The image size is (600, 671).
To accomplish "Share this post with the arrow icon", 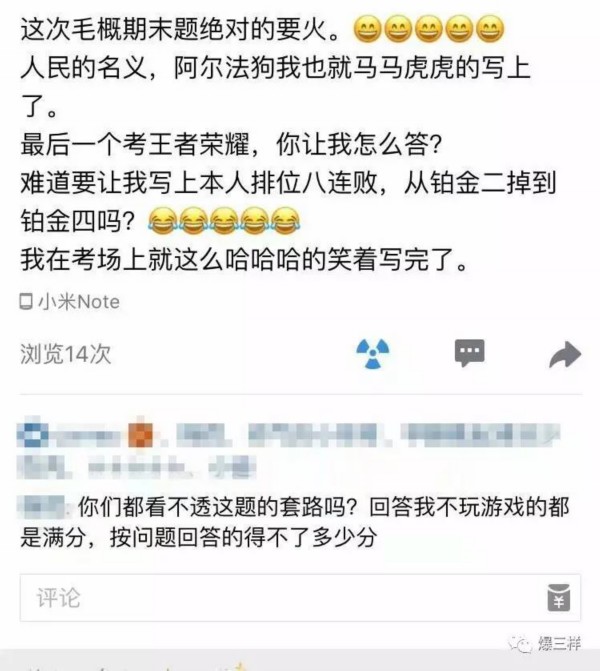I will point(565,354).
